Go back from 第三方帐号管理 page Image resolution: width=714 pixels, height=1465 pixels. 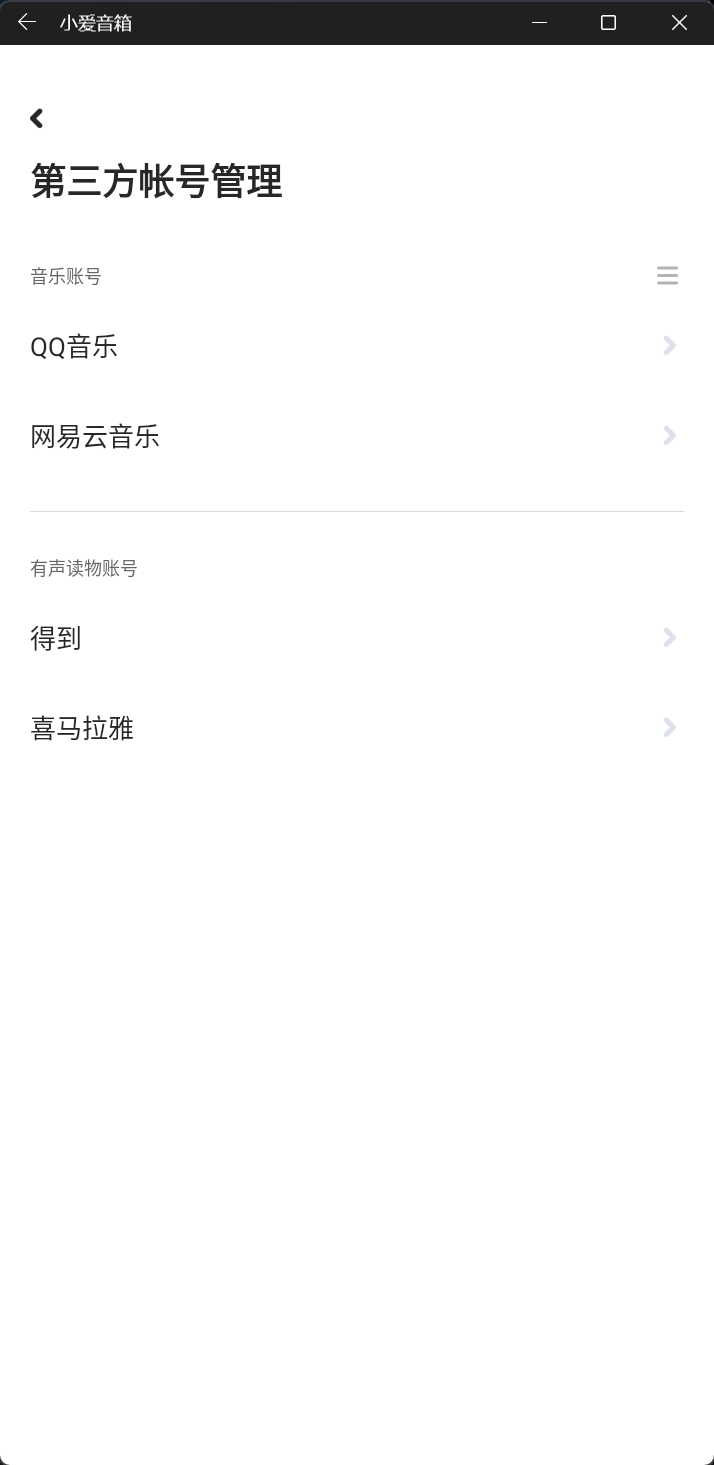coord(37,118)
